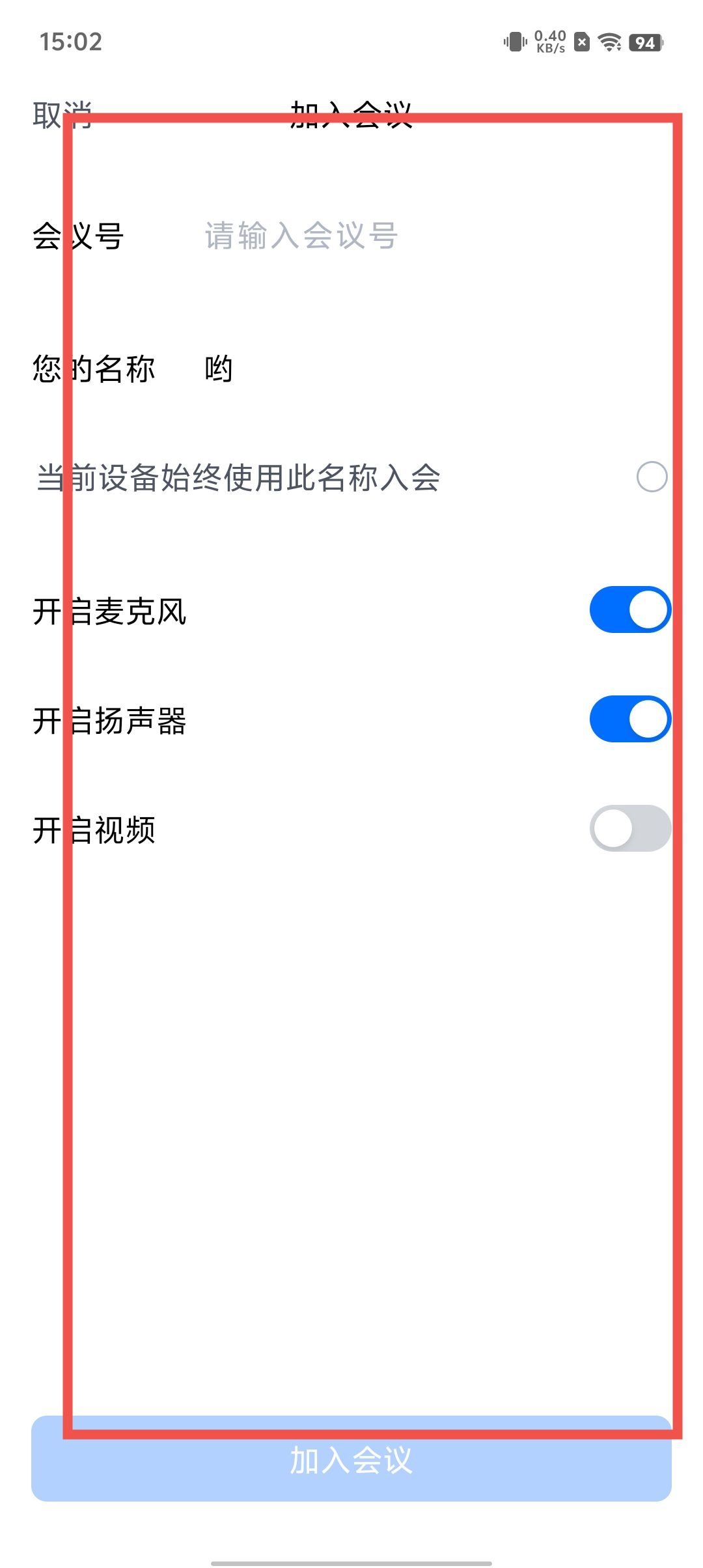703x1568 pixels.
Task: Enable the 开启视频 switch
Action: click(x=629, y=828)
